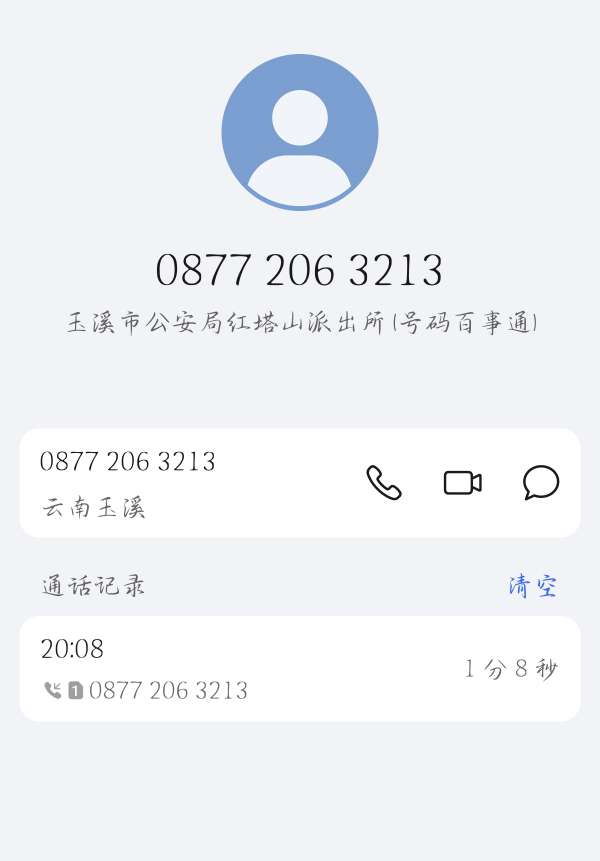The height and width of the screenshot is (861, 600).
Task: Tap the contact avatar picture
Action: coord(300,133)
